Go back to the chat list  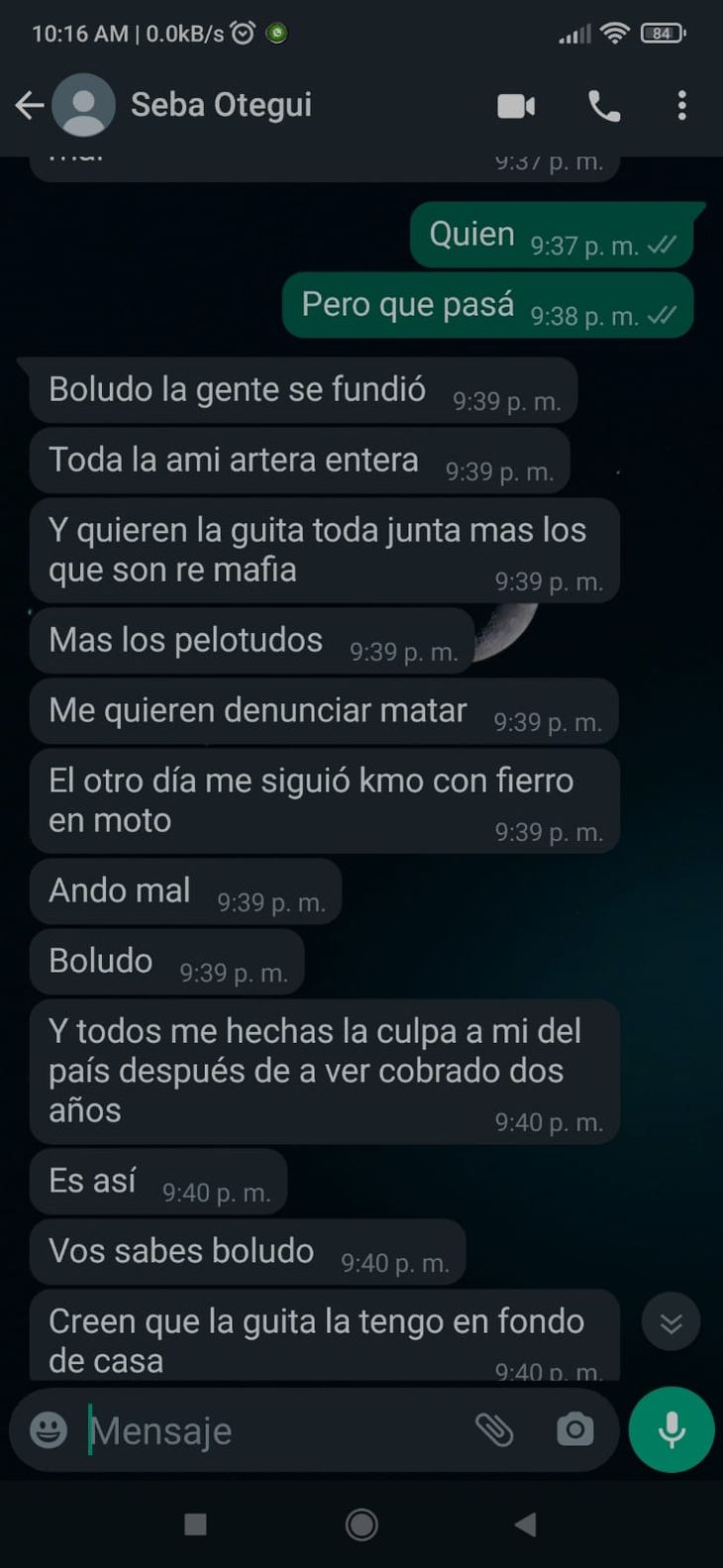29,105
